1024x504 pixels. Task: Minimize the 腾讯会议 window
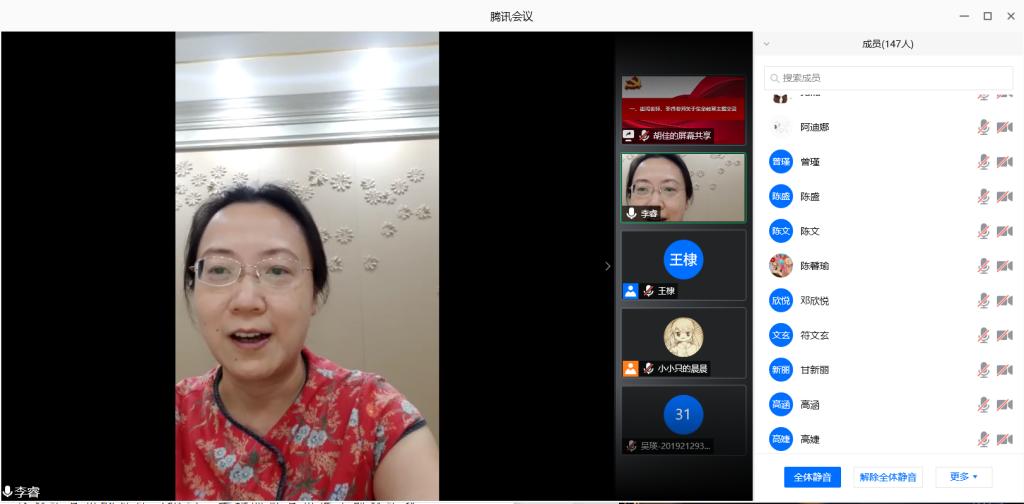964,16
